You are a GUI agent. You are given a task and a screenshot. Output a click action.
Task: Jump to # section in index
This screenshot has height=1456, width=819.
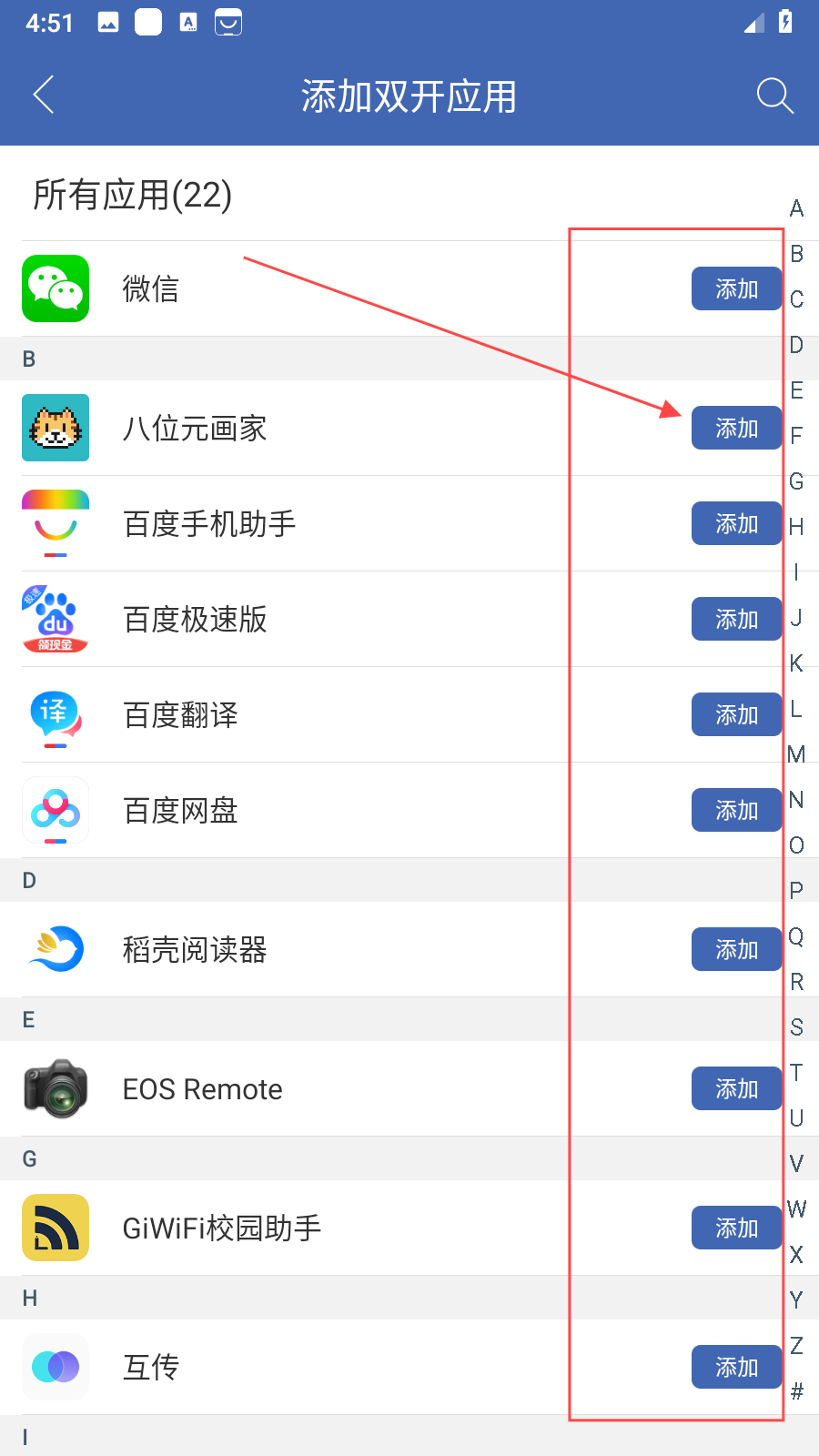796,1391
